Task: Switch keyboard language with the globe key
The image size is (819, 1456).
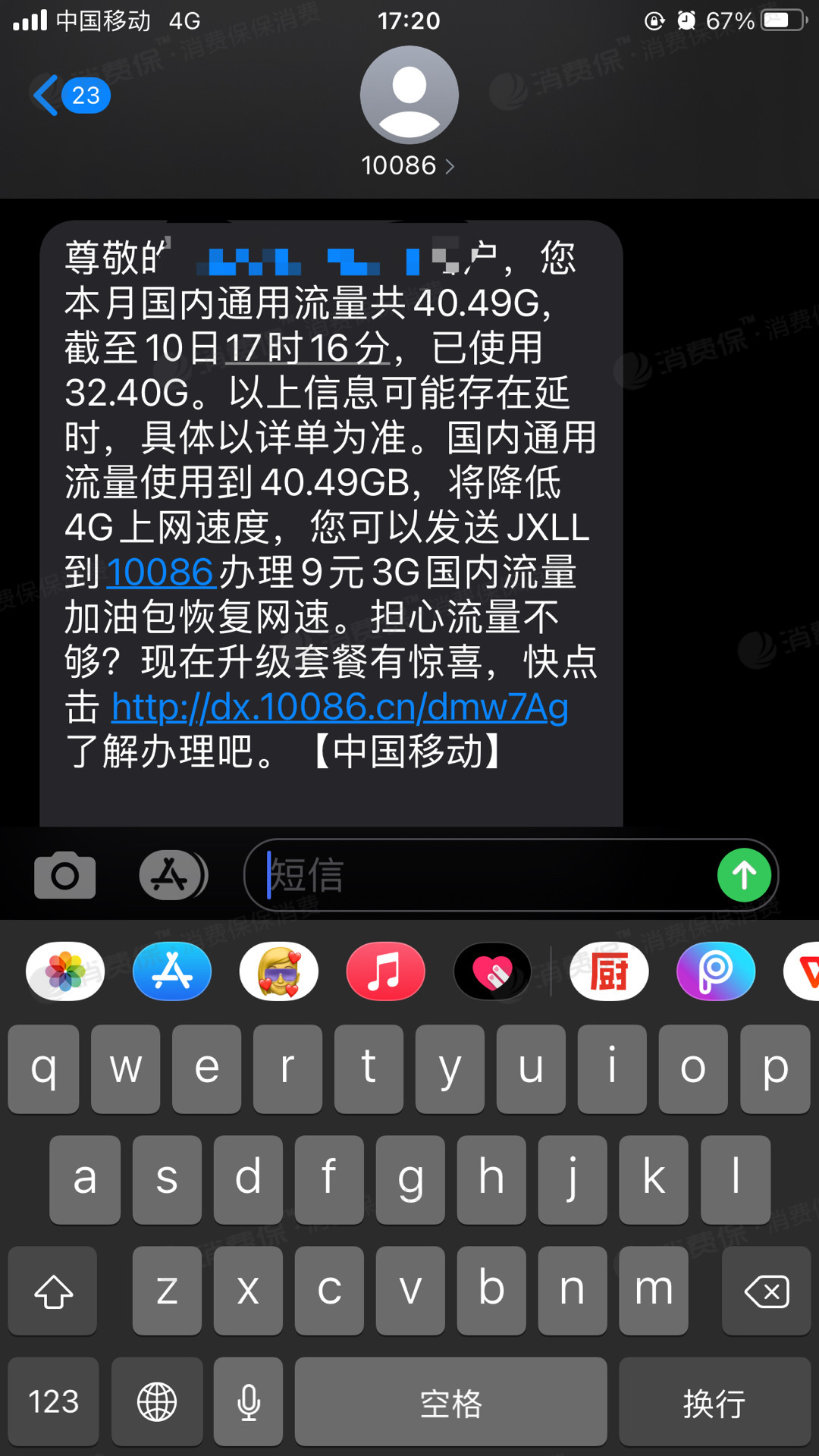Action: [x=157, y=1401]
